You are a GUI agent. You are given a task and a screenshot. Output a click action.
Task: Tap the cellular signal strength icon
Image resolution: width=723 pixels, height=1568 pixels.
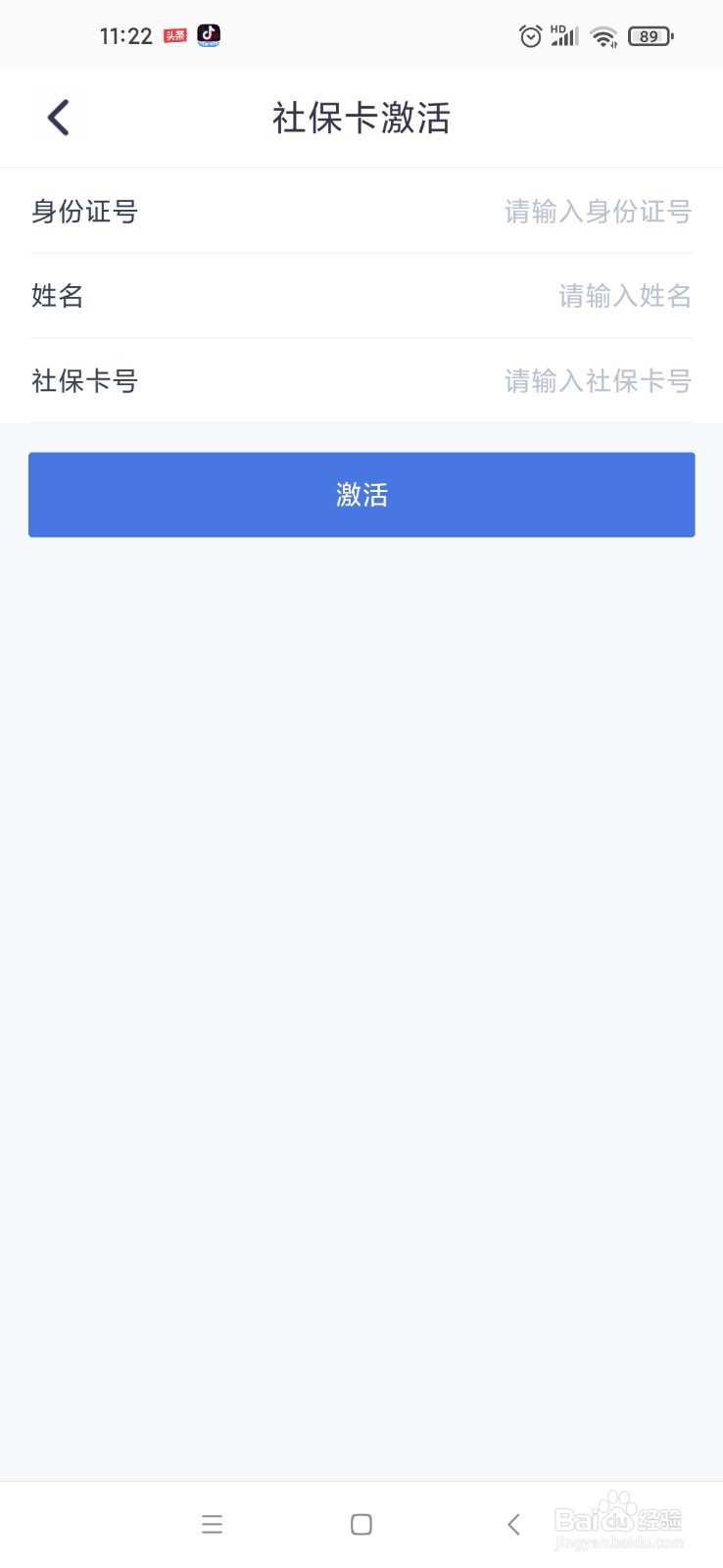pyautogui.click(x=564, y=37)
